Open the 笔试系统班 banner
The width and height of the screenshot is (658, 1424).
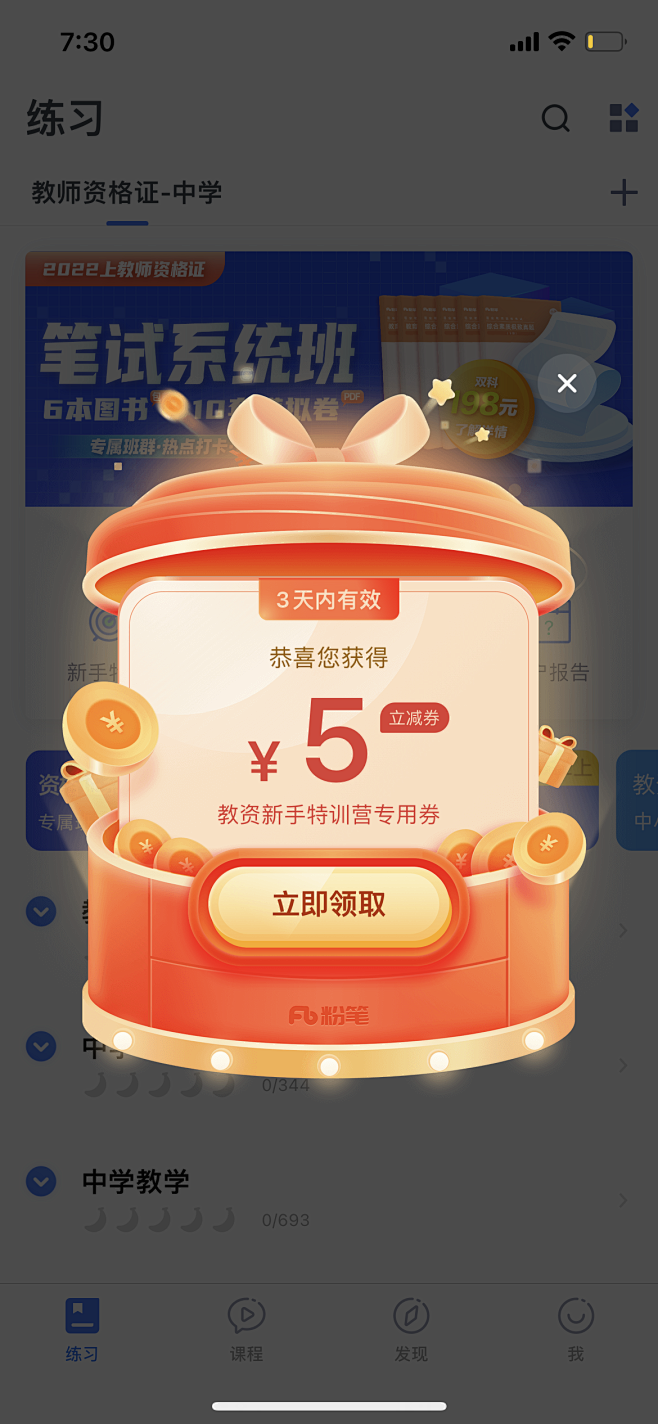(x=329, y=379)
